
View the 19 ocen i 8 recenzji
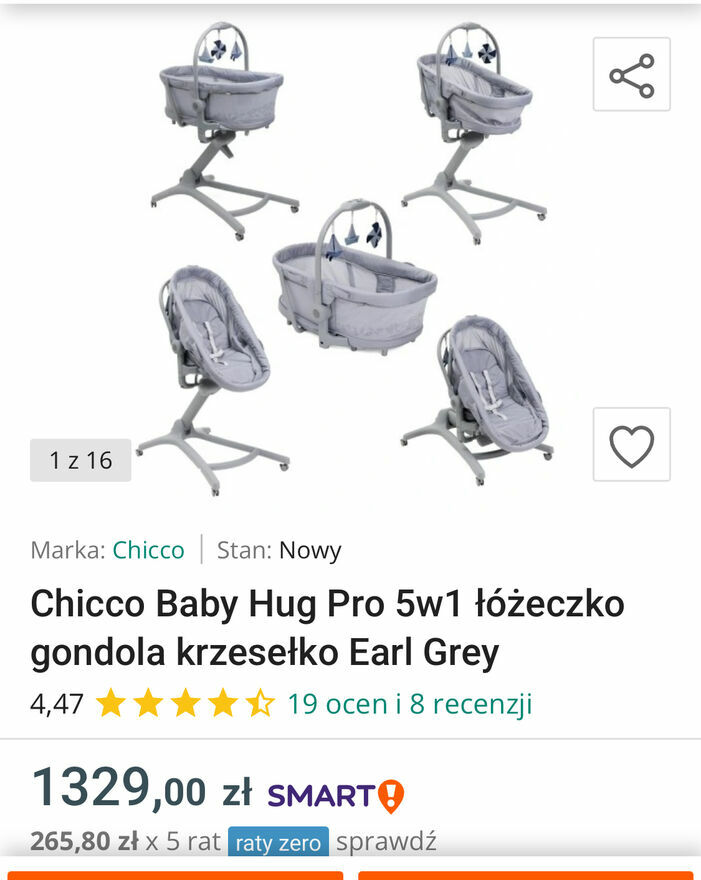(x=409, y=704)
